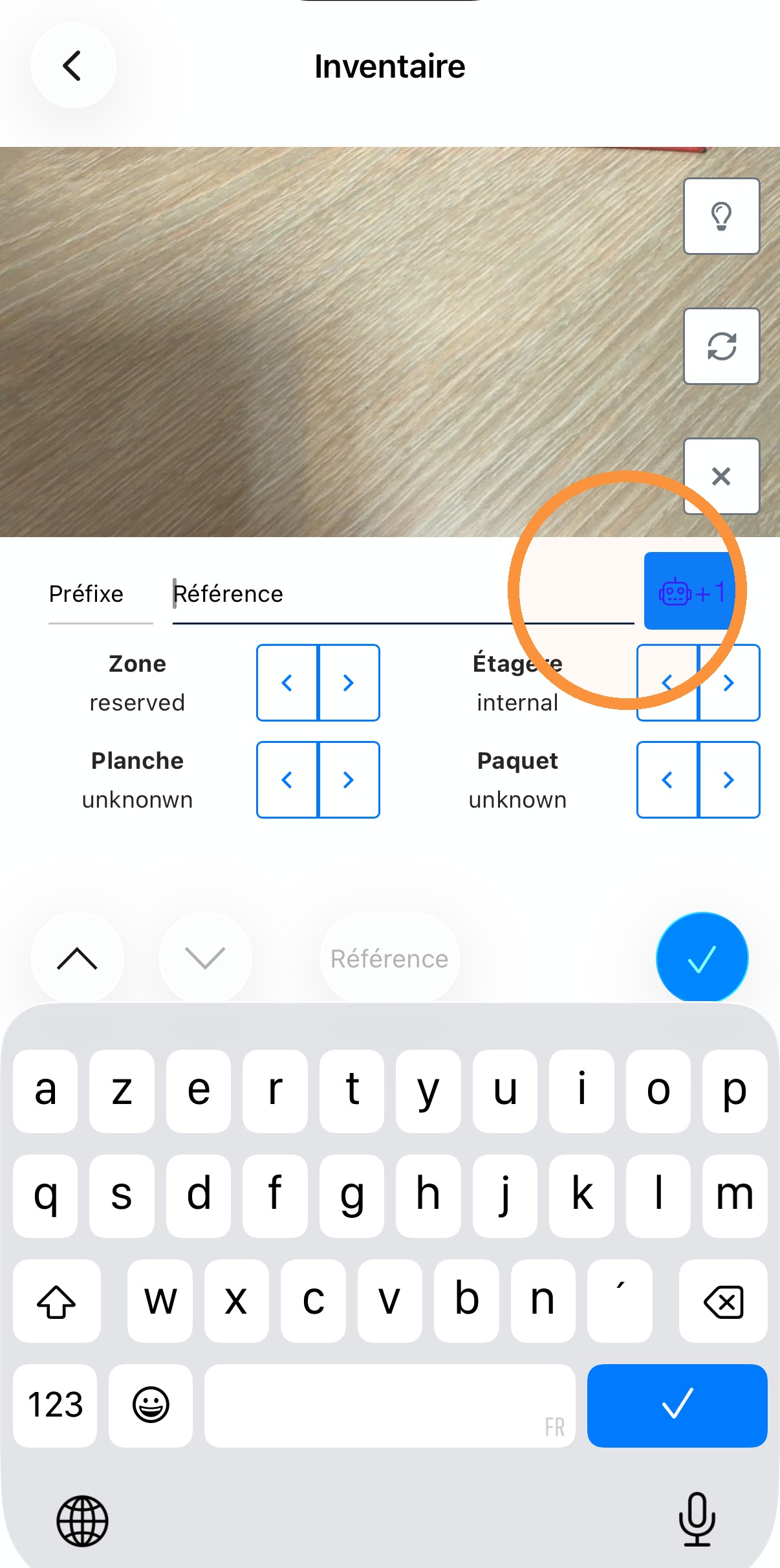Turn on the flashlight bulb button

pos(721,216)
